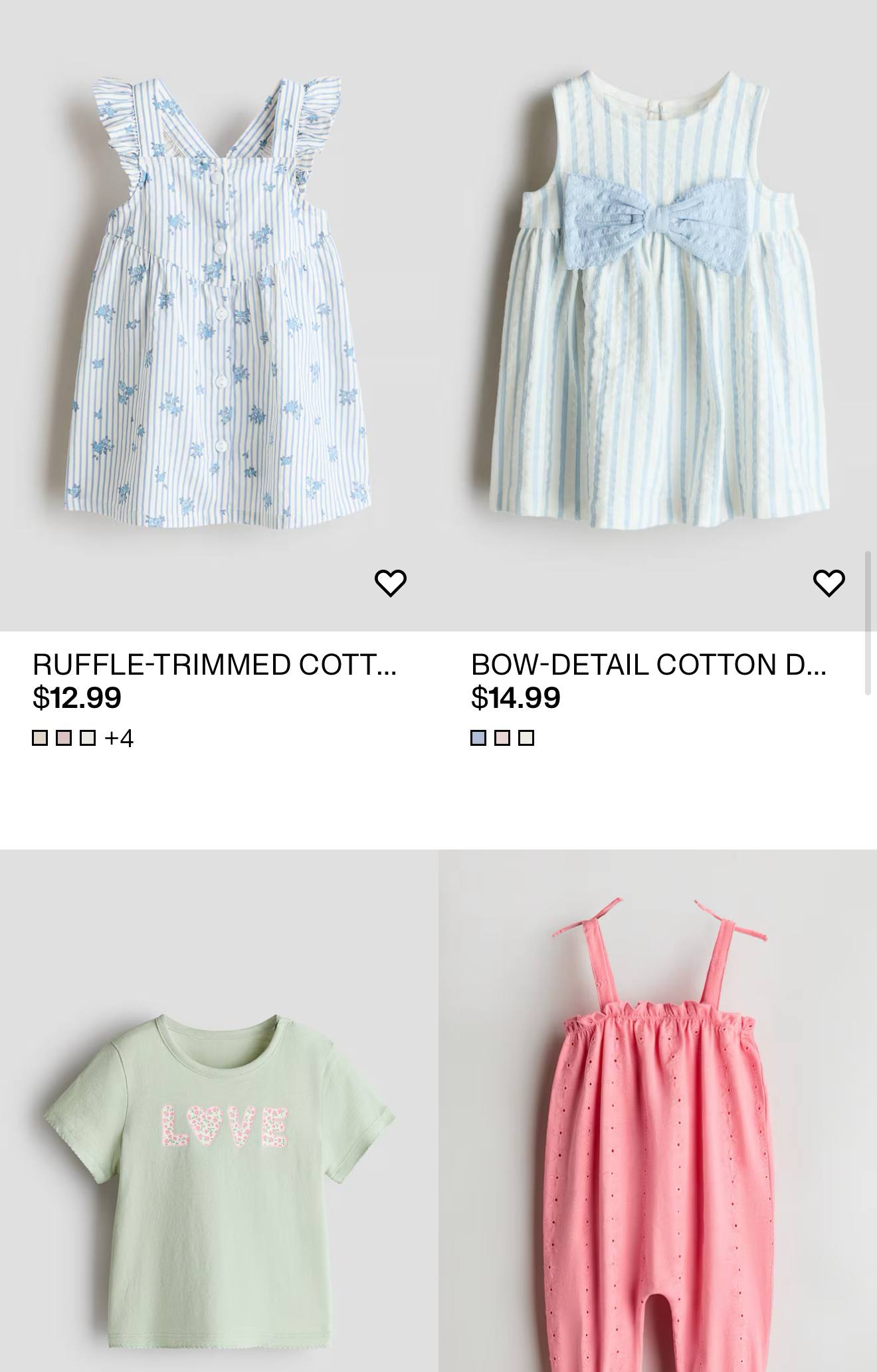877x1372 pixels.
Task: Favorite the ruffle-trimmed cotton dress
Action: [x=390, y=583]
